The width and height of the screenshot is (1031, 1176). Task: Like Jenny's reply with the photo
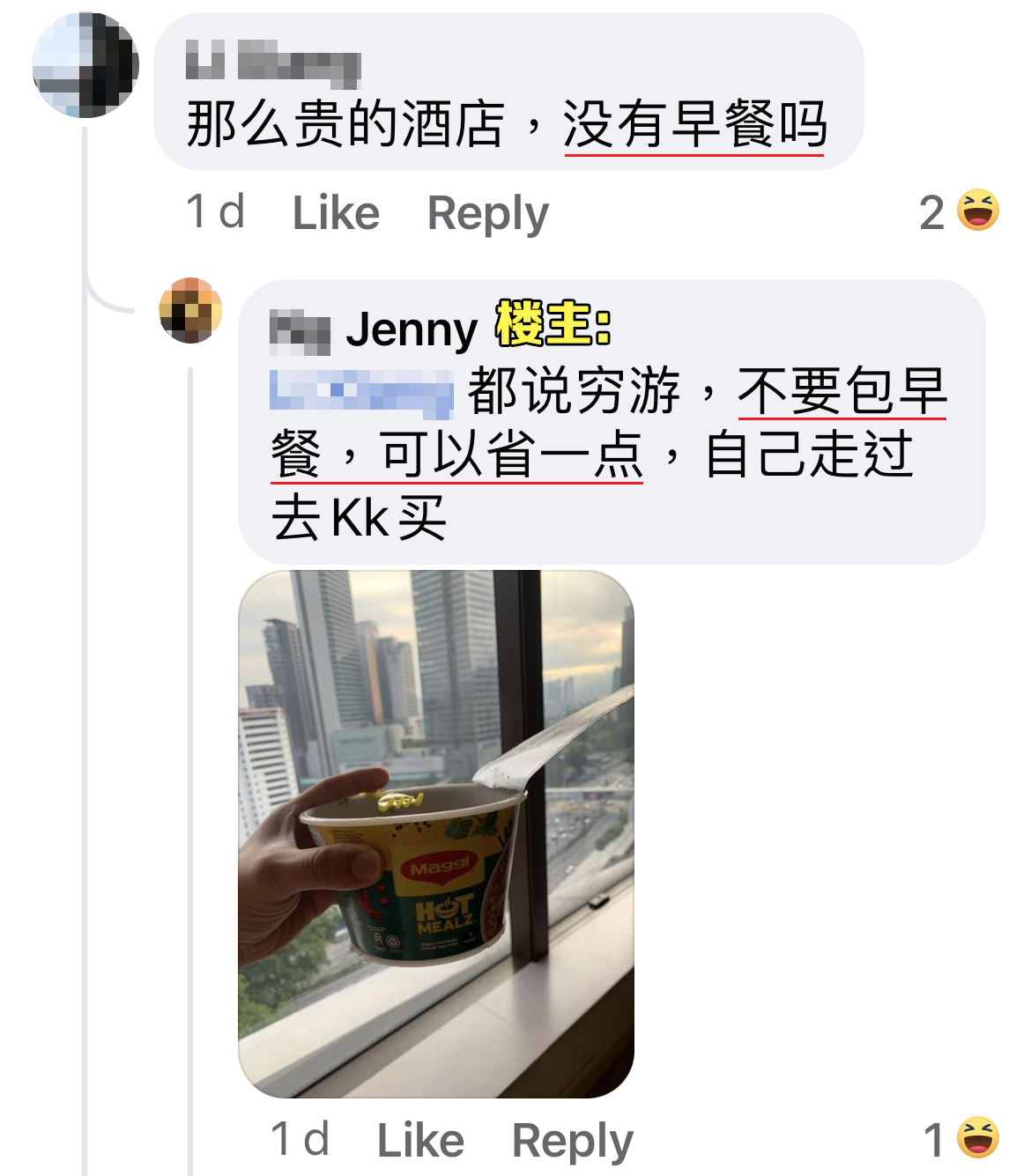(420, 1141)
